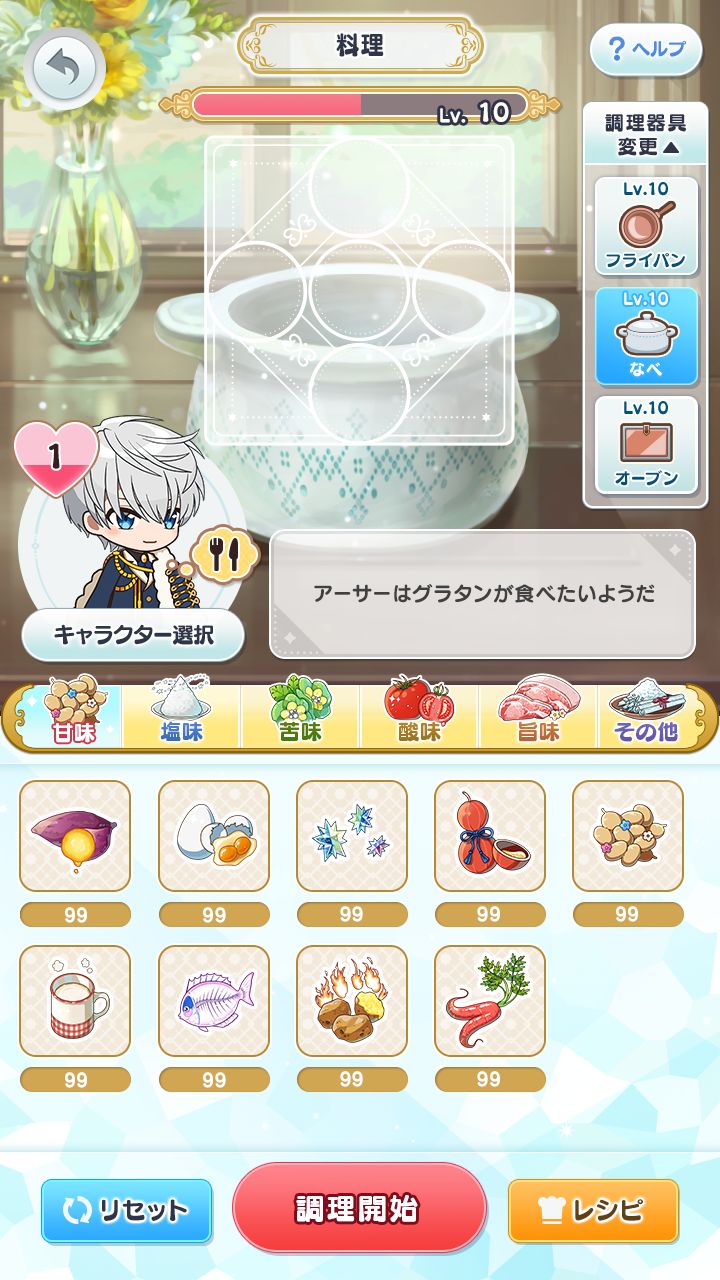Screen dimensions: 720x1280
Task: Pick the hot milk mug ingredient
Action: tap(75, 1001)
